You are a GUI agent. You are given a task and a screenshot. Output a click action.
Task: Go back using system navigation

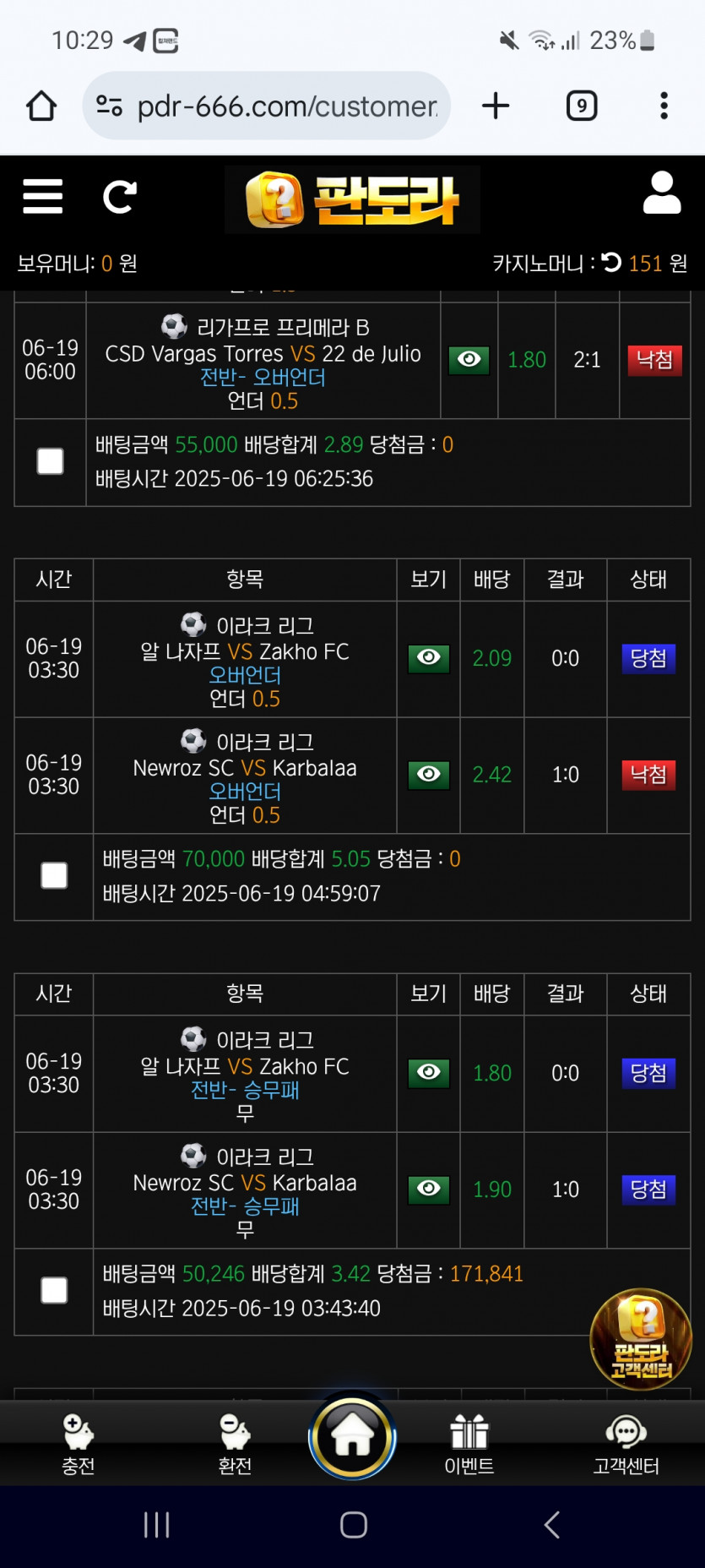pyautogui.click(x=551, y=1525)
